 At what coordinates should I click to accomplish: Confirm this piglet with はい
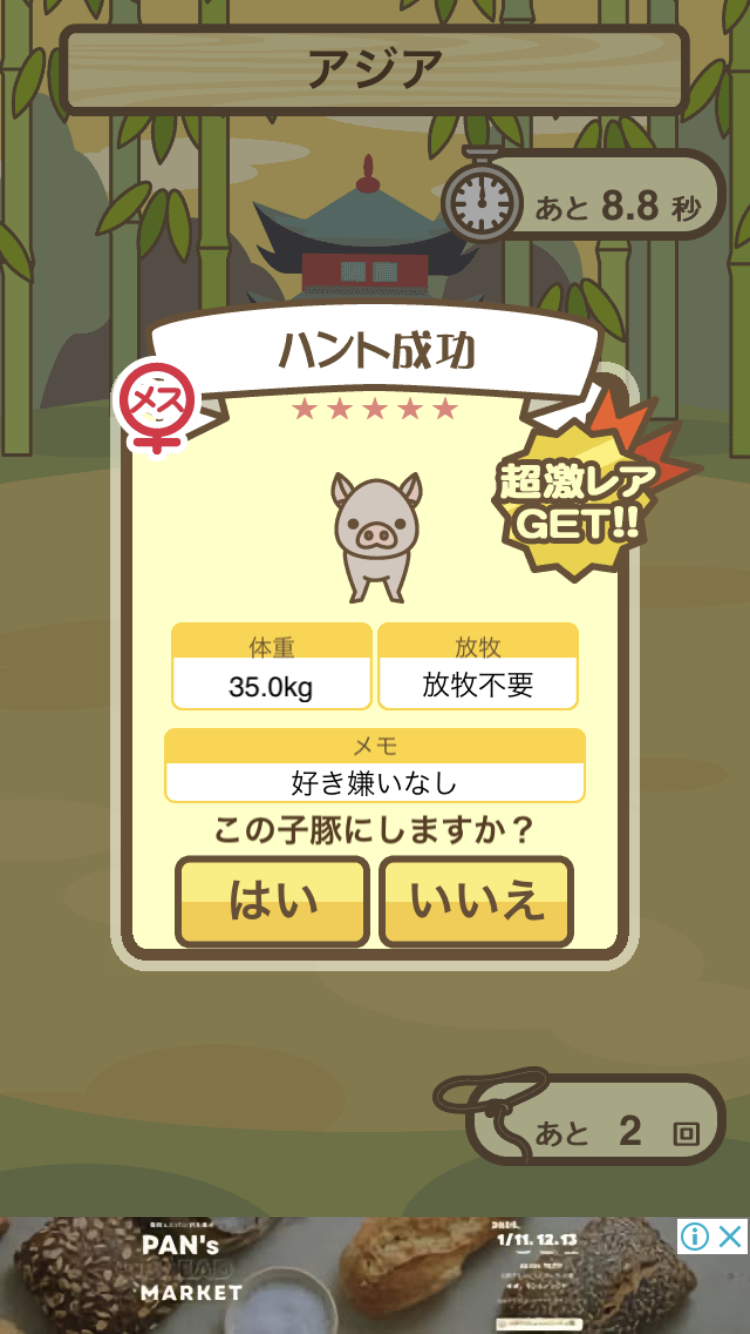[272, 901]
